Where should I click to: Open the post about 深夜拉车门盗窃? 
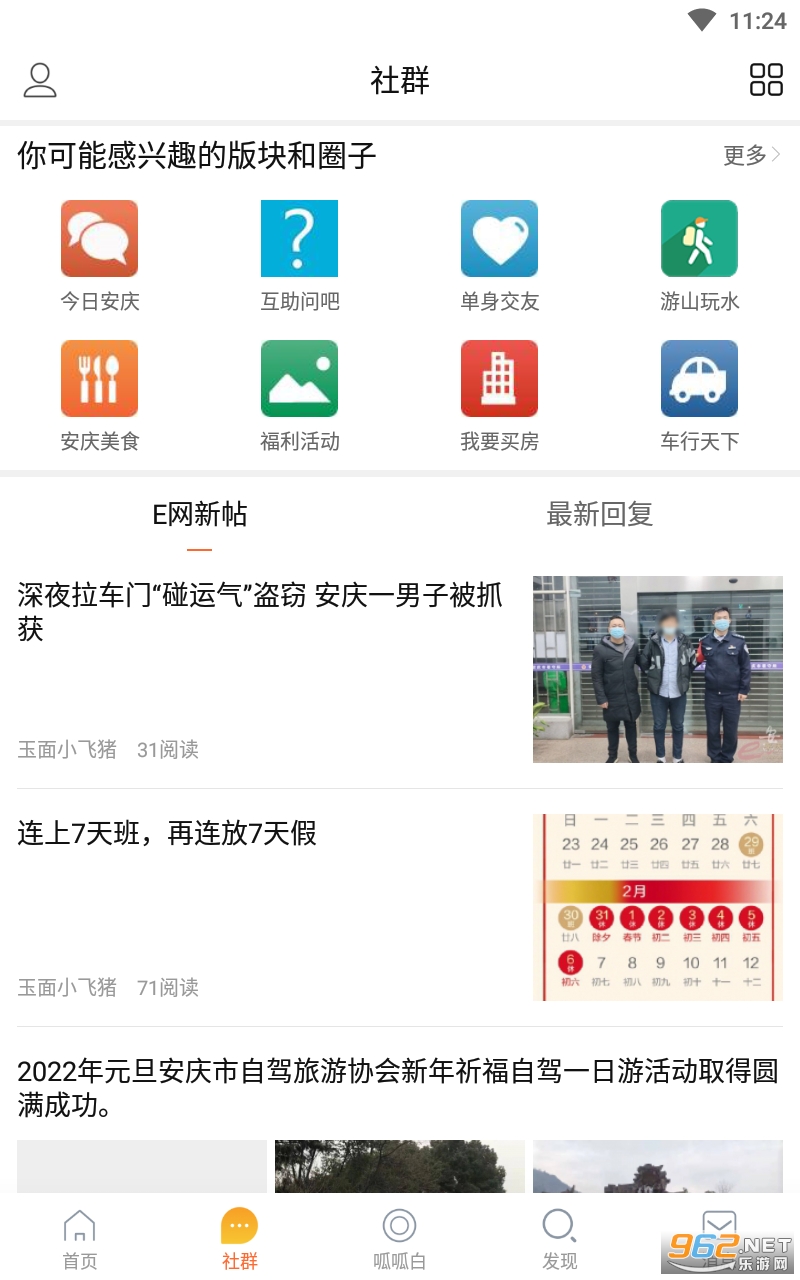260,611
